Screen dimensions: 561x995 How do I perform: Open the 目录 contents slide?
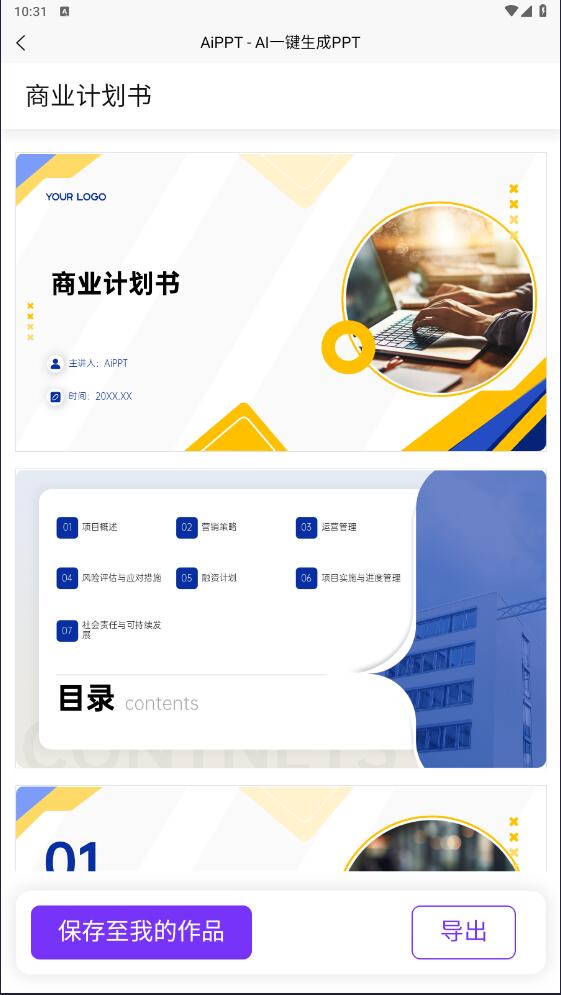coord(280,619)
